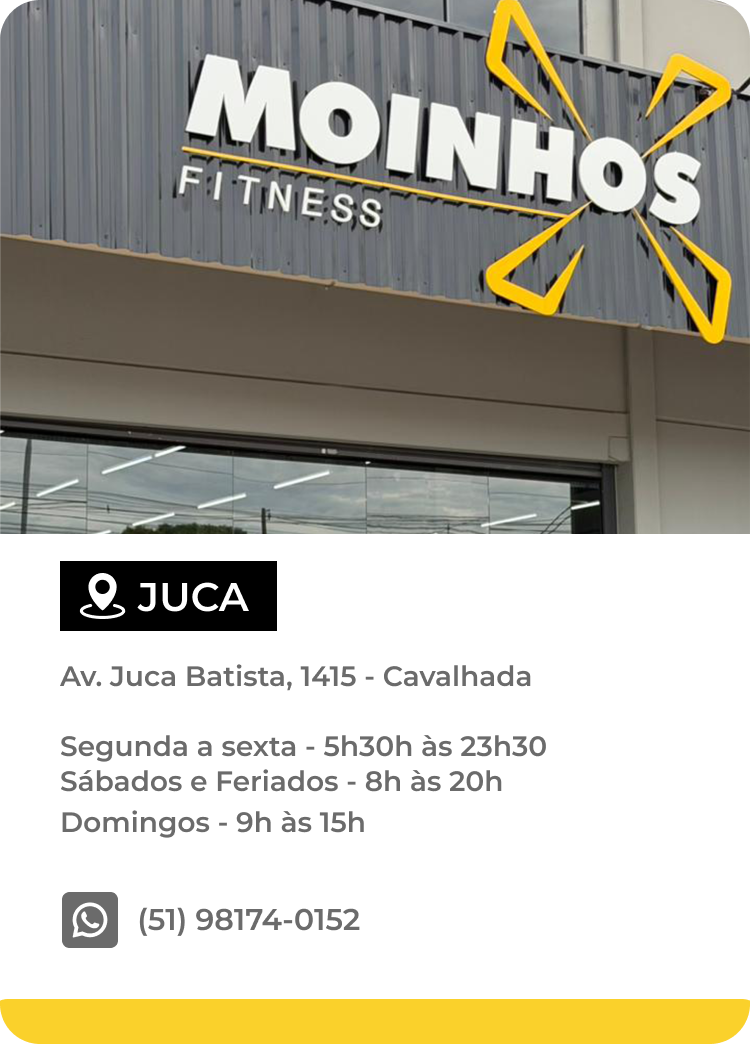Image resolution: width=750 pixels, height=1044 pixels.
Task: Open WhatsApp chat via the WhatsApp icon
Action: coord(90,920)
